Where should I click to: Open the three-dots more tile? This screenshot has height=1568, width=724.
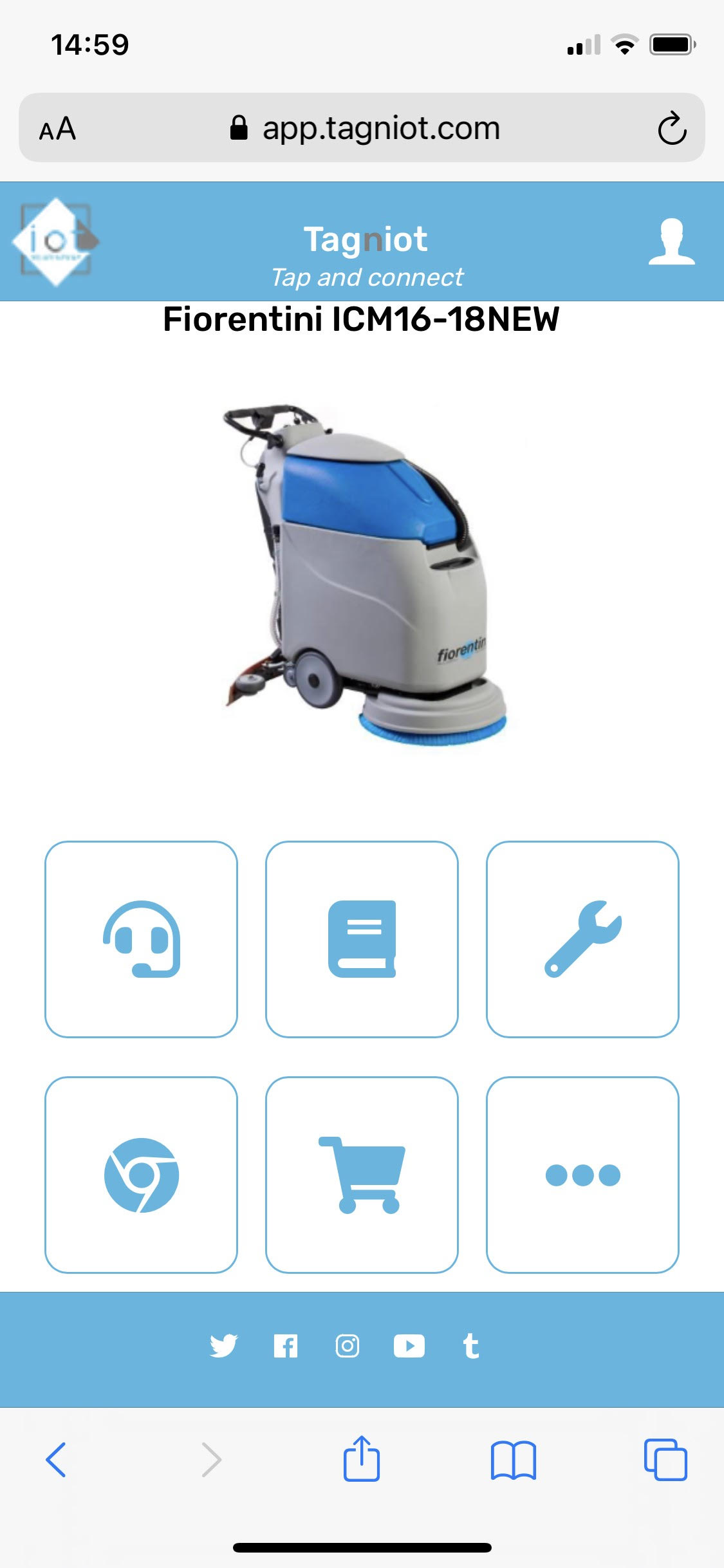(x=582, y=1175)
